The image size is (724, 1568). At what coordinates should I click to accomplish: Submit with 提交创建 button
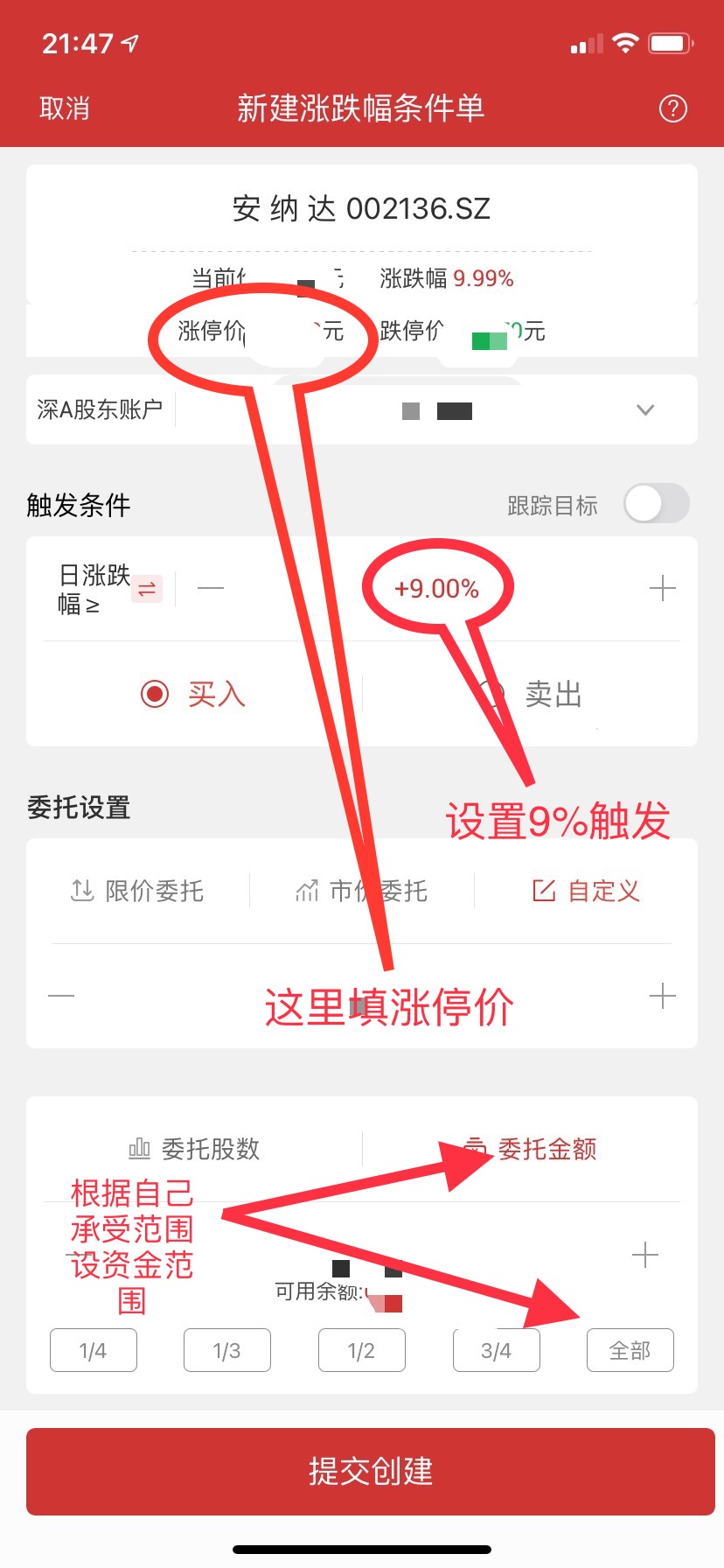click(371, 1472)
